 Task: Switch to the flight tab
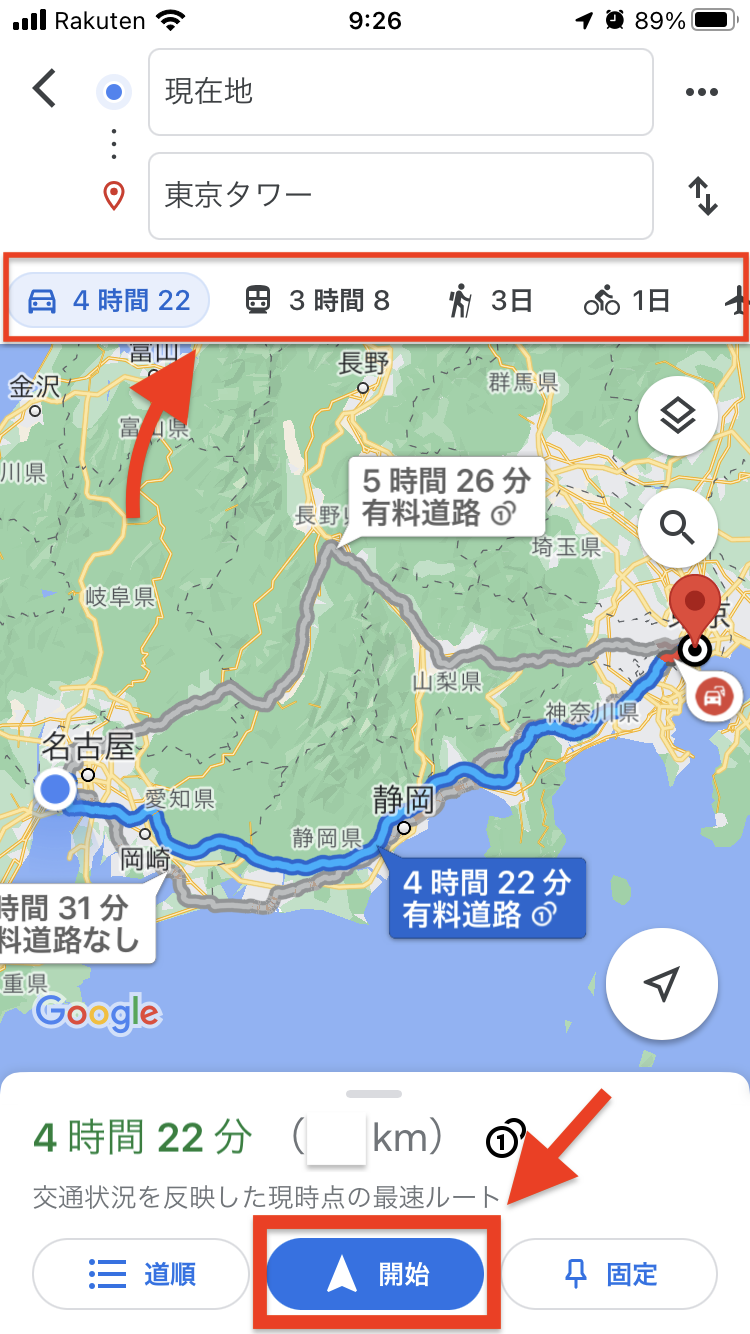click(x=738, y=300)
